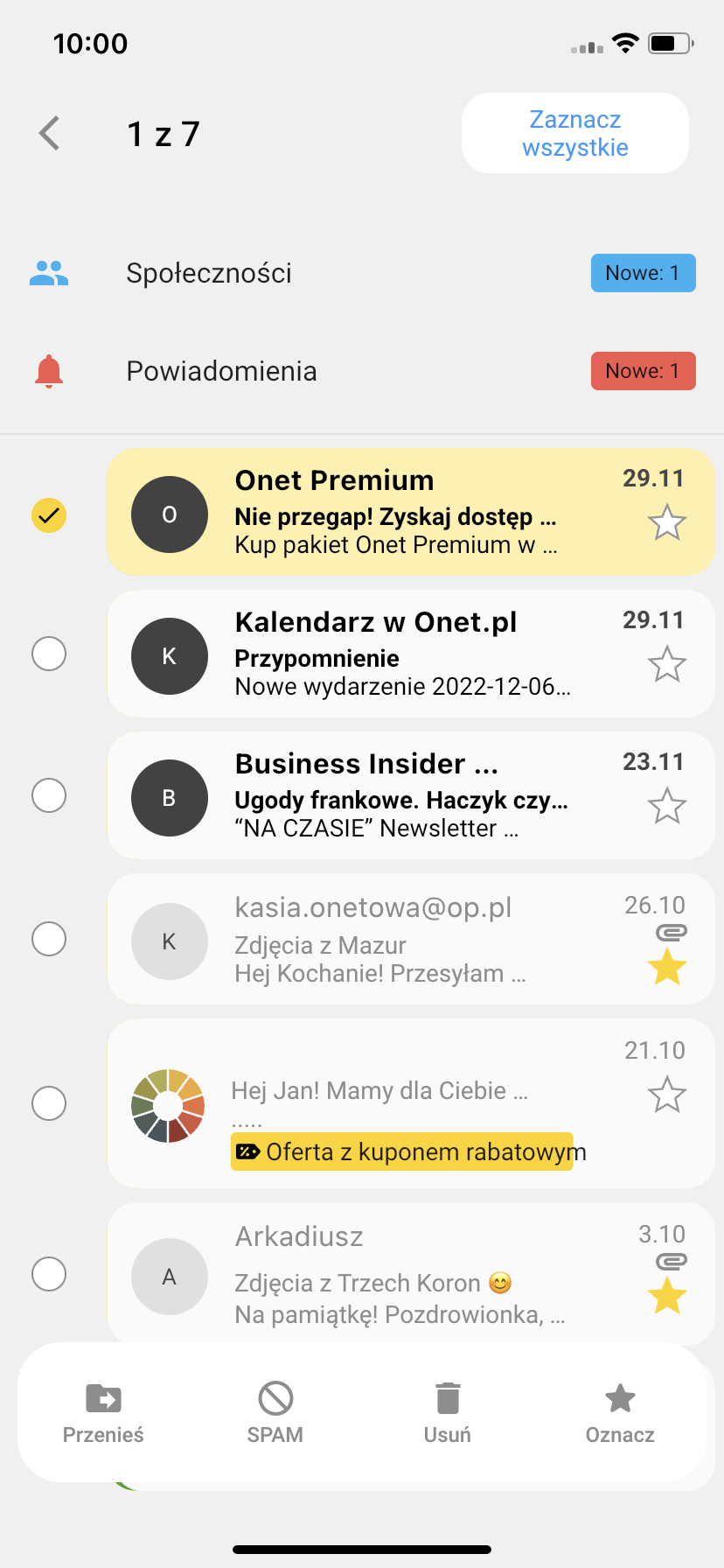Select the kasia.onetowa@op.pl email checkbox
The width and height of the screenshot is (724, 1568).
click(x=49, y=939)
